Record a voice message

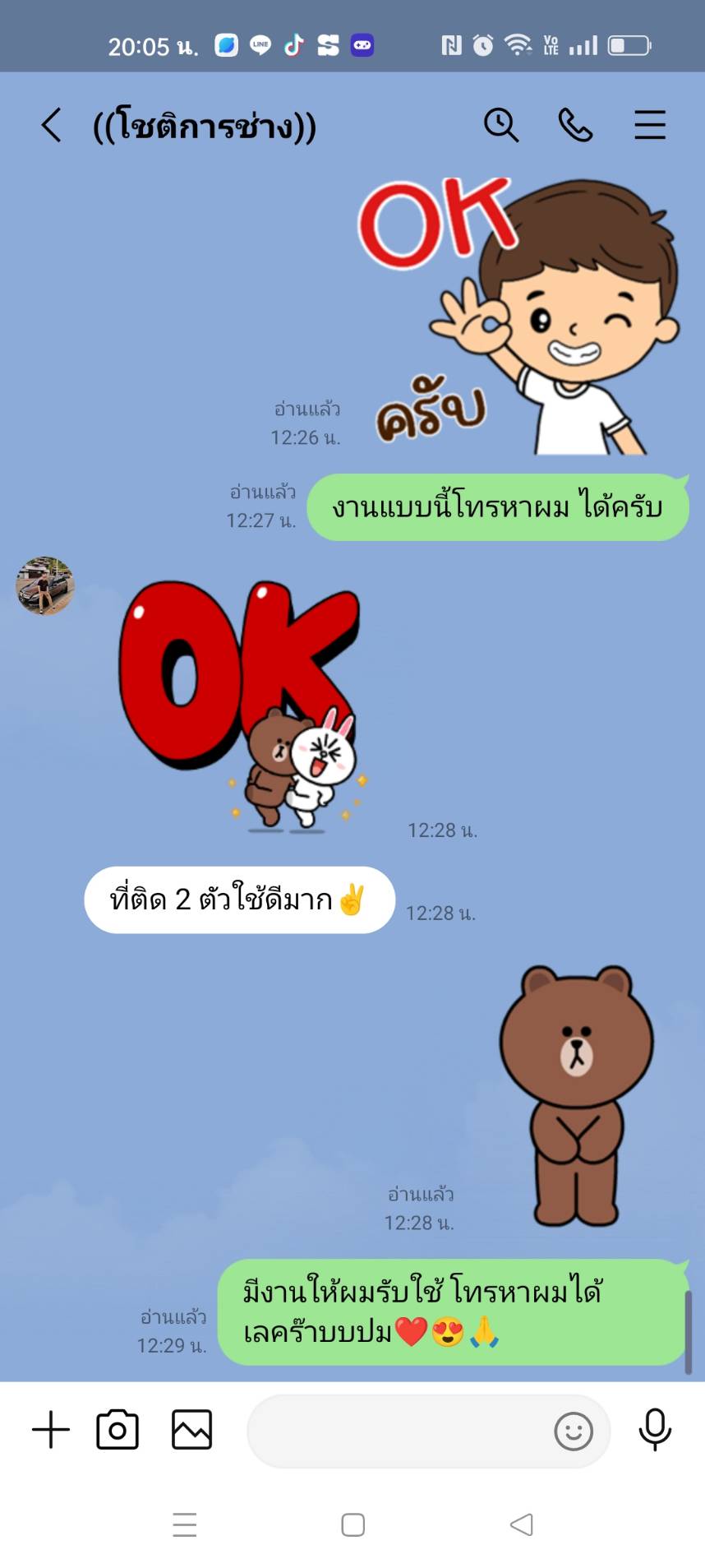(655, 1430)
